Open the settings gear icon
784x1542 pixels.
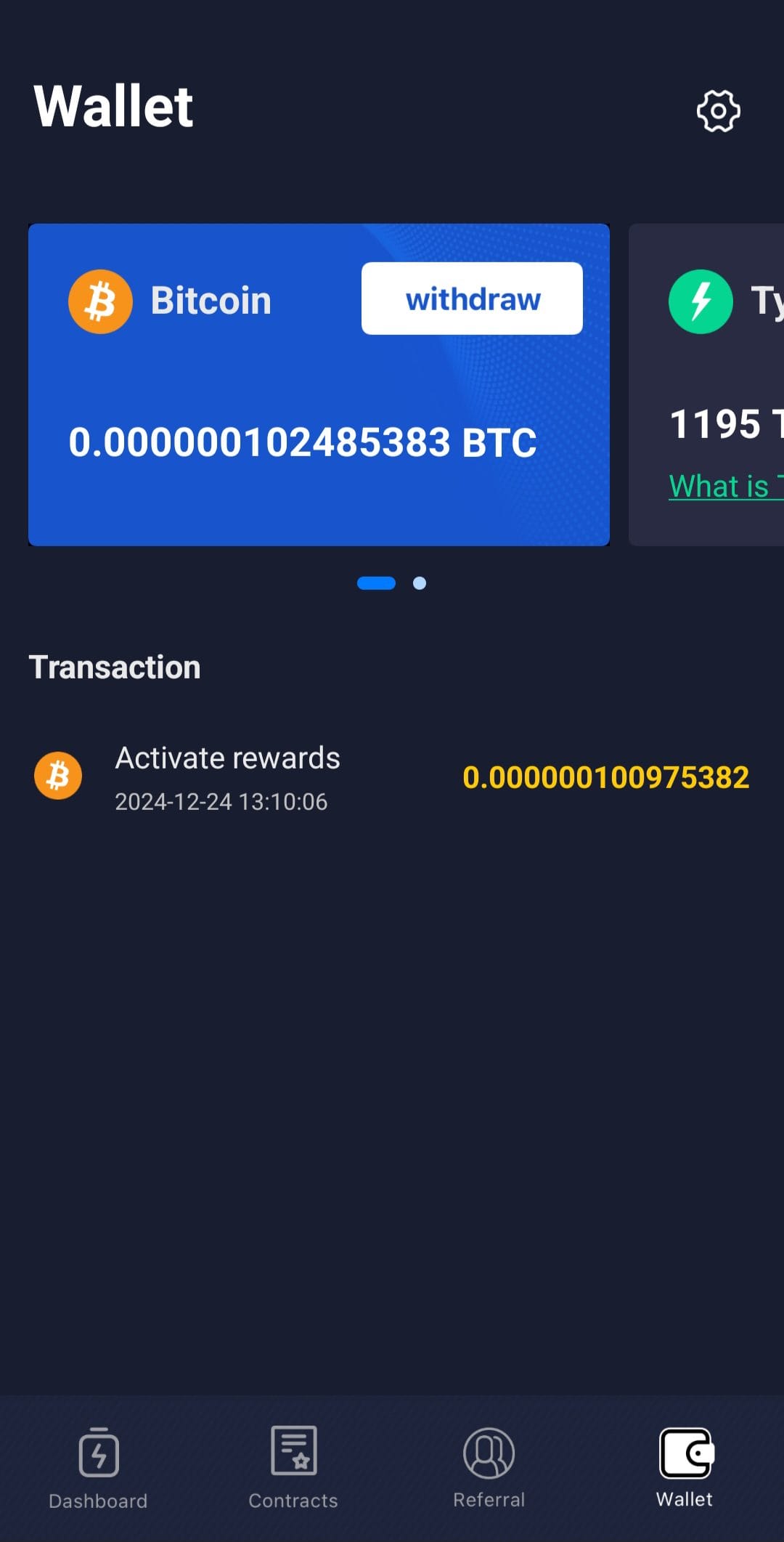point(717,111)
